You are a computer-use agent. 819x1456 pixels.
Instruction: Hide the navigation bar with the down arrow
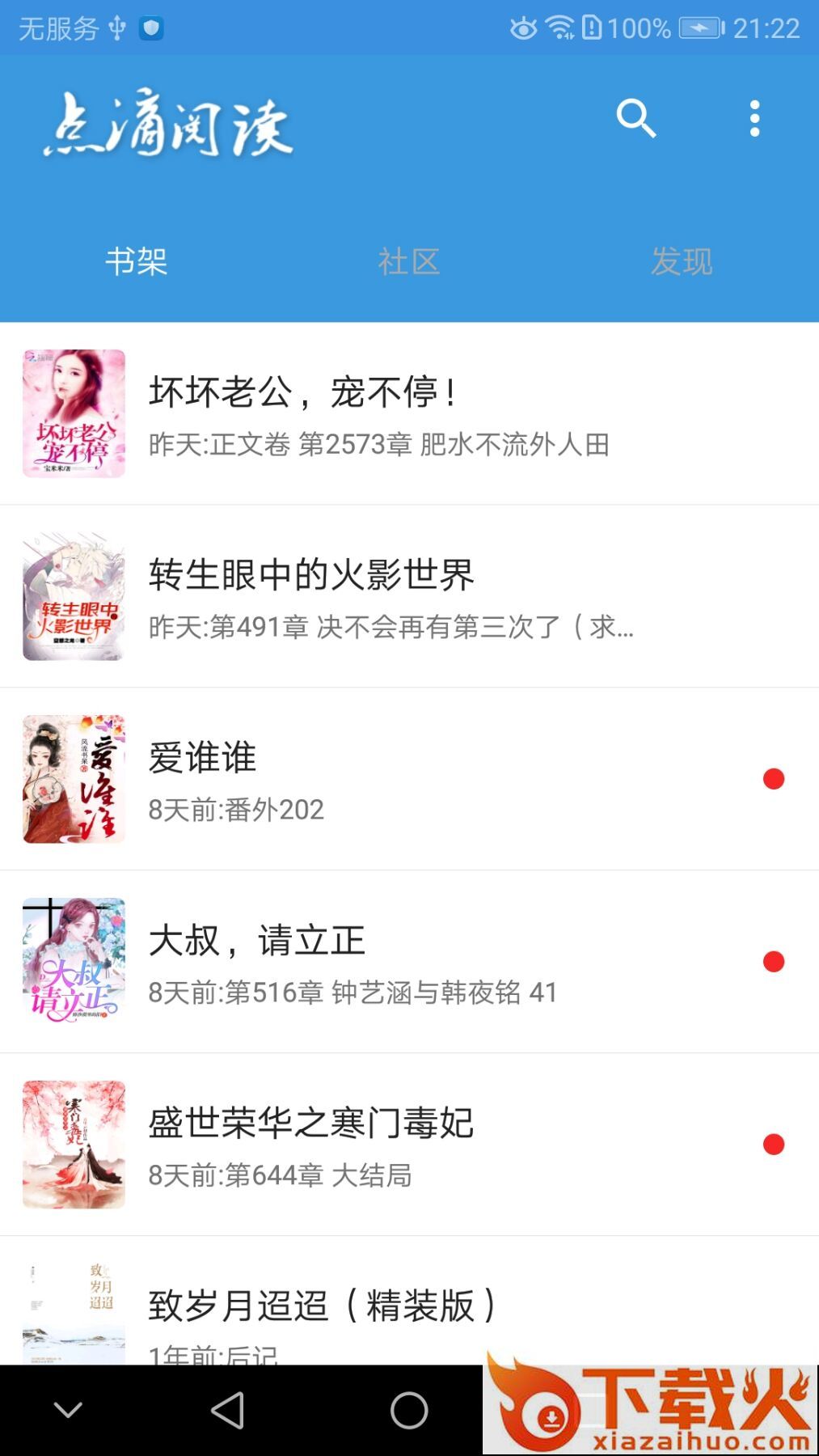pyautogui.click(x=68, y=1411)
